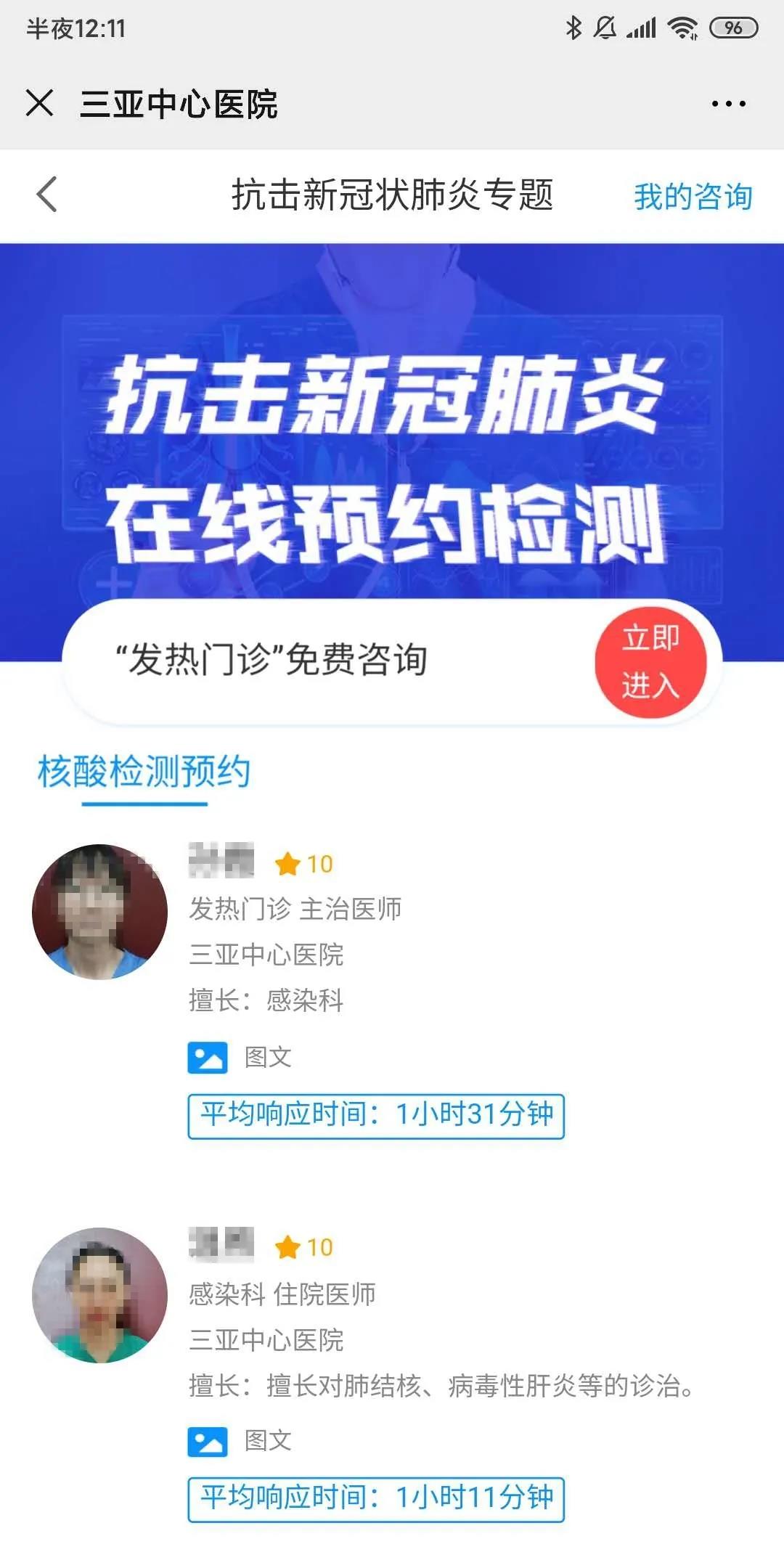Close the 三亚中心医院 web page
Screen dimensions: 784x1568
pyautogui.click(x=40, y=102)
